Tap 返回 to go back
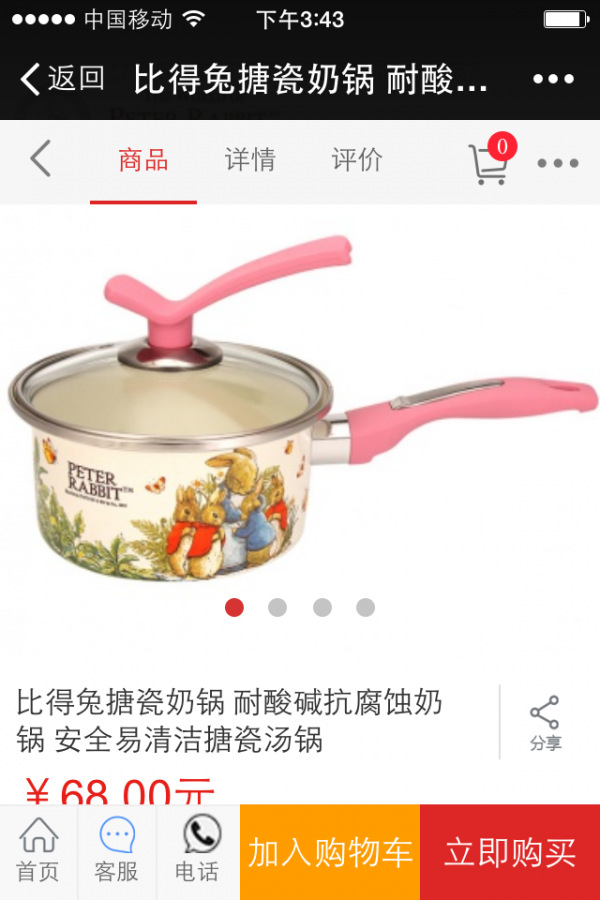Viewport: 600px width, 900px height. point(62,79)
